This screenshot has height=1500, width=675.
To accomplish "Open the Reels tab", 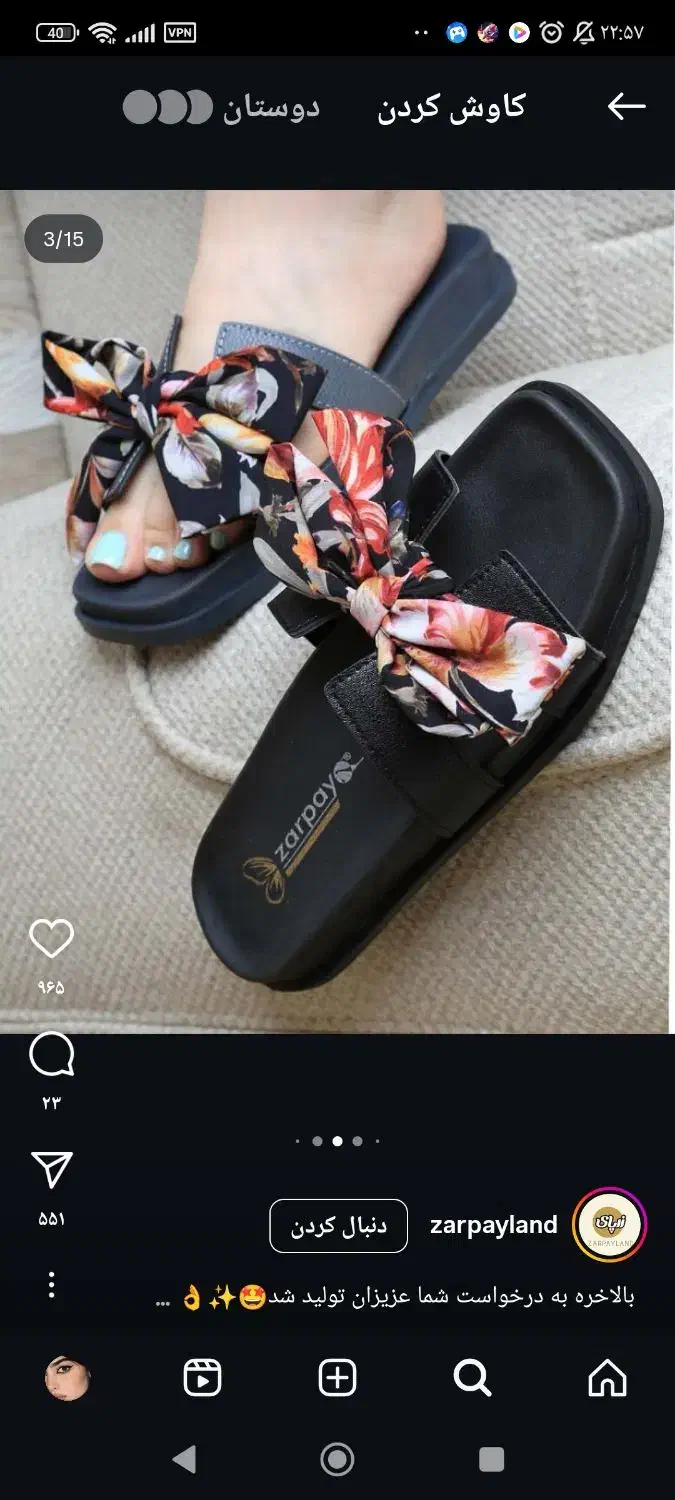I will coord(202,1379).
